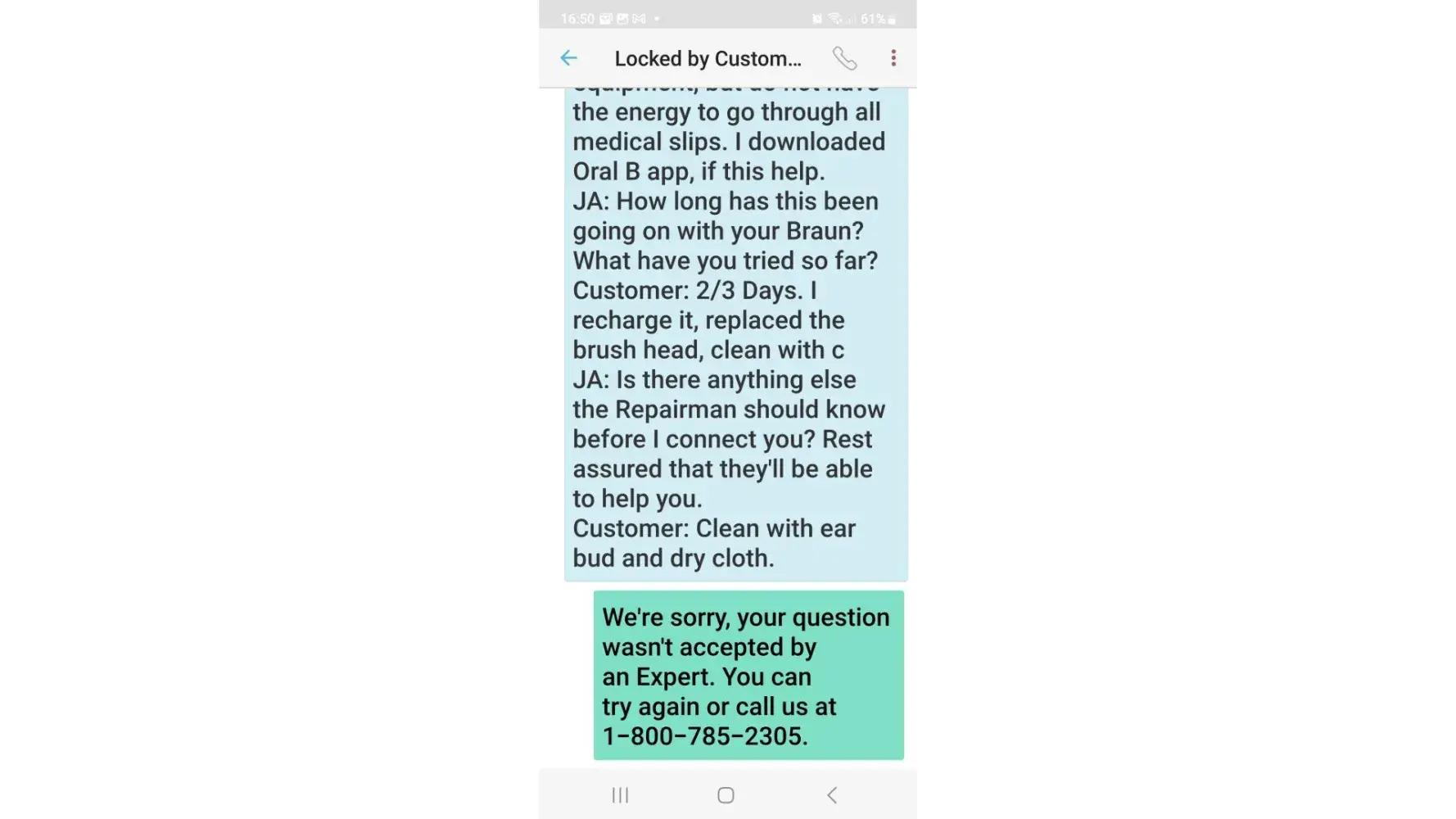Open the three-dot overflow menu
The image size is (1456, 819).
click(x=893, y=58)
